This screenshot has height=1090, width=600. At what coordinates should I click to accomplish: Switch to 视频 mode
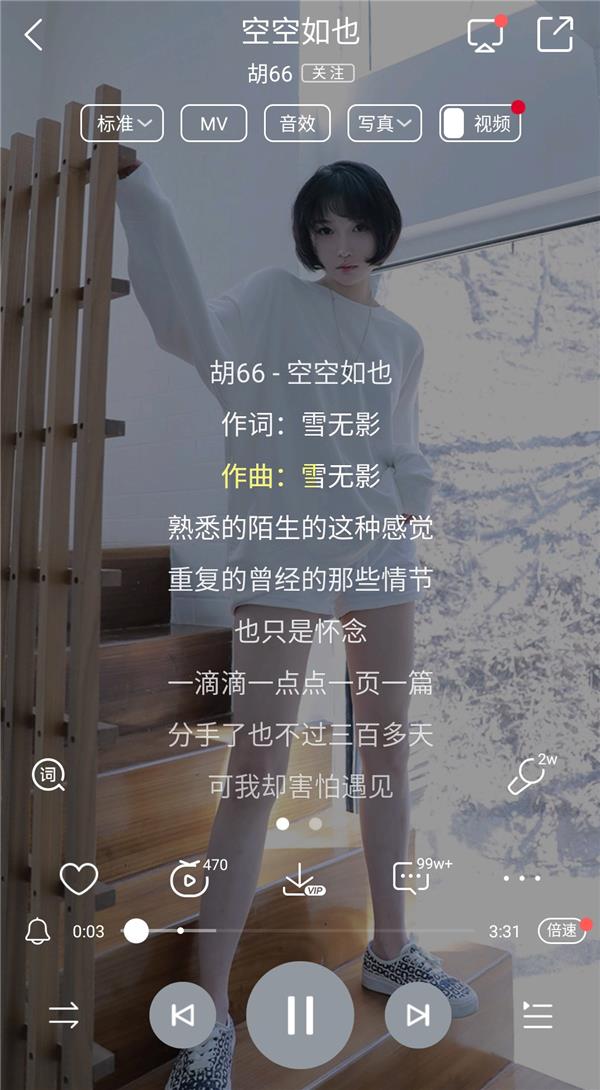480,124
